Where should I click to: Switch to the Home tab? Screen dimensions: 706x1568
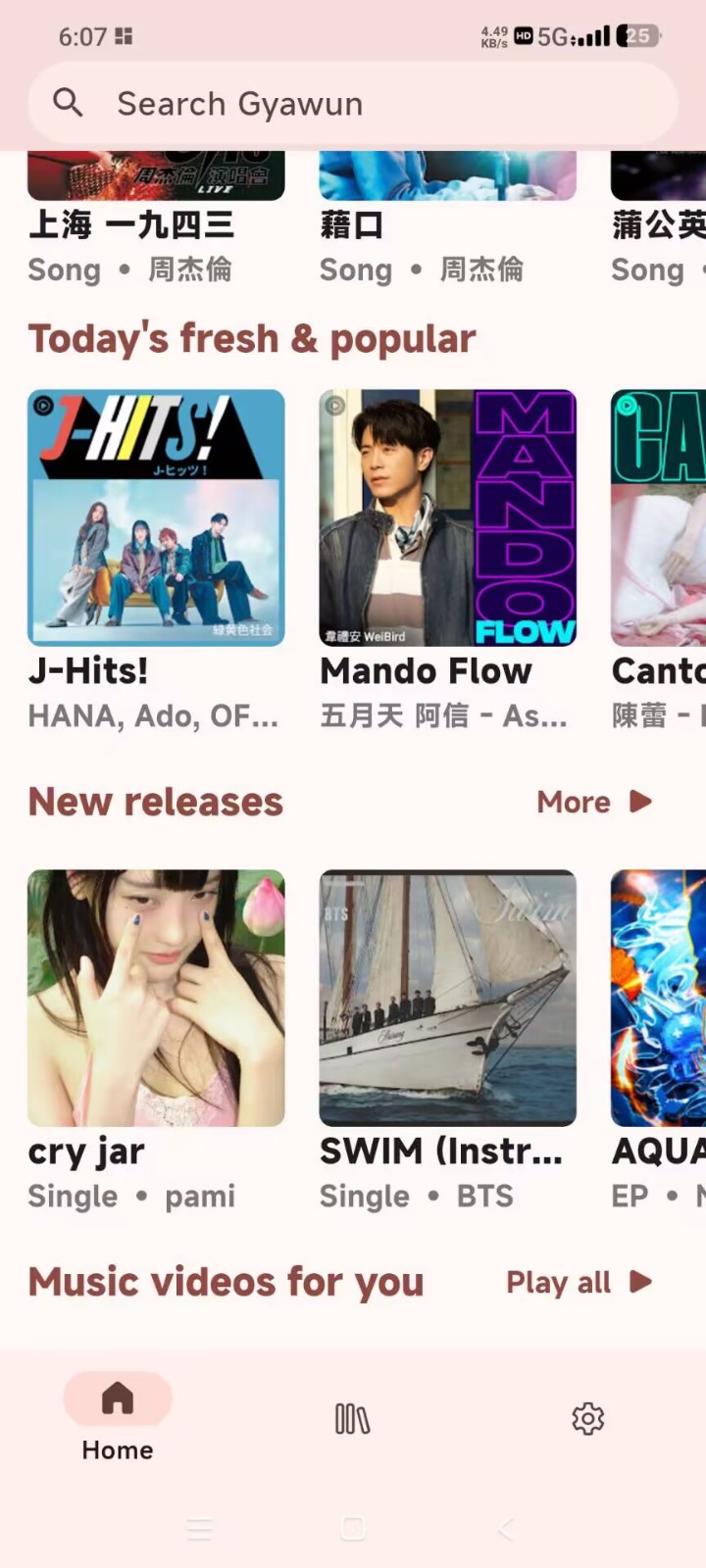click(x=118, y=1416)
